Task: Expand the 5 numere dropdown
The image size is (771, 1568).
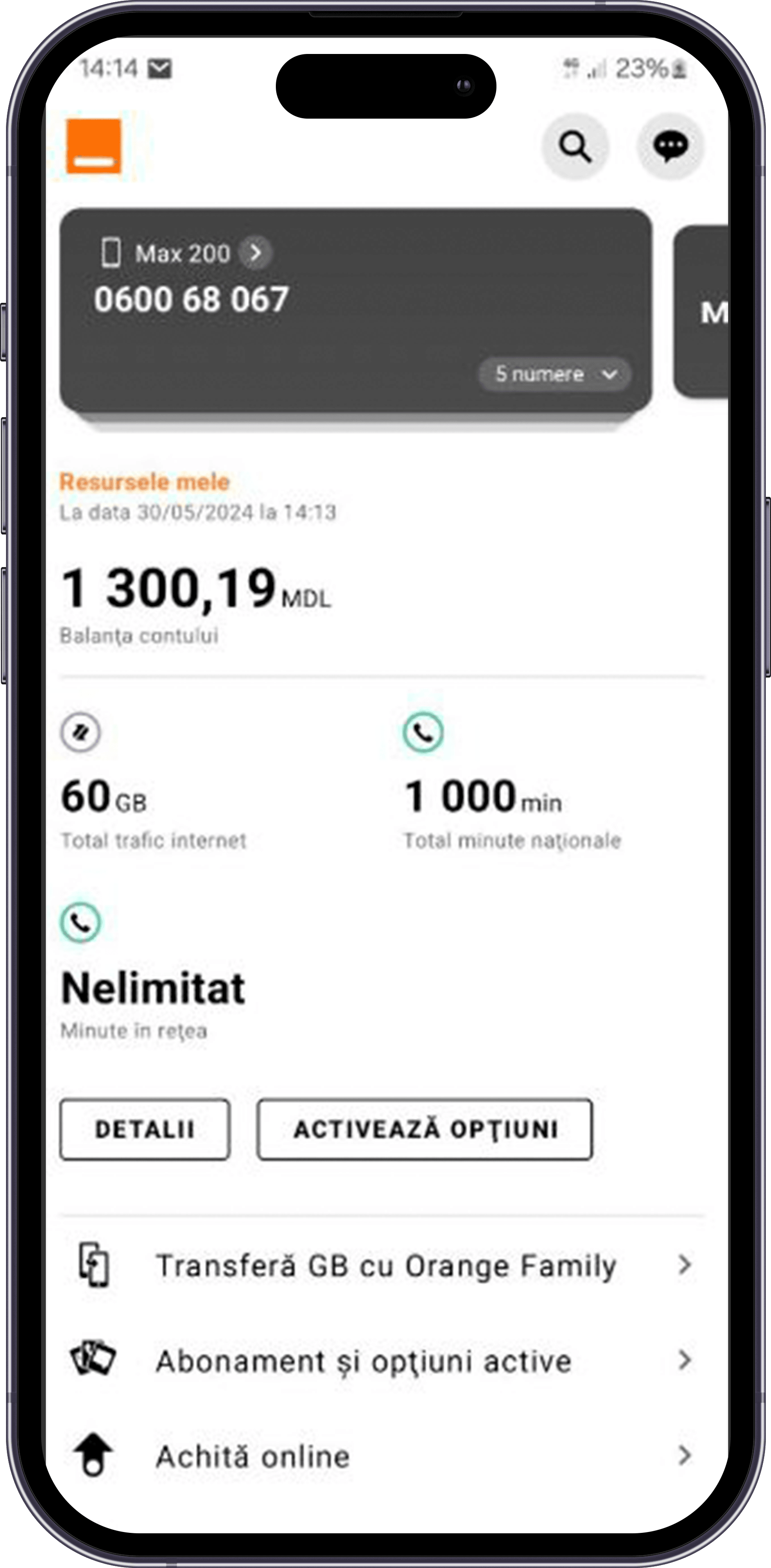Action: pos(554,374)
